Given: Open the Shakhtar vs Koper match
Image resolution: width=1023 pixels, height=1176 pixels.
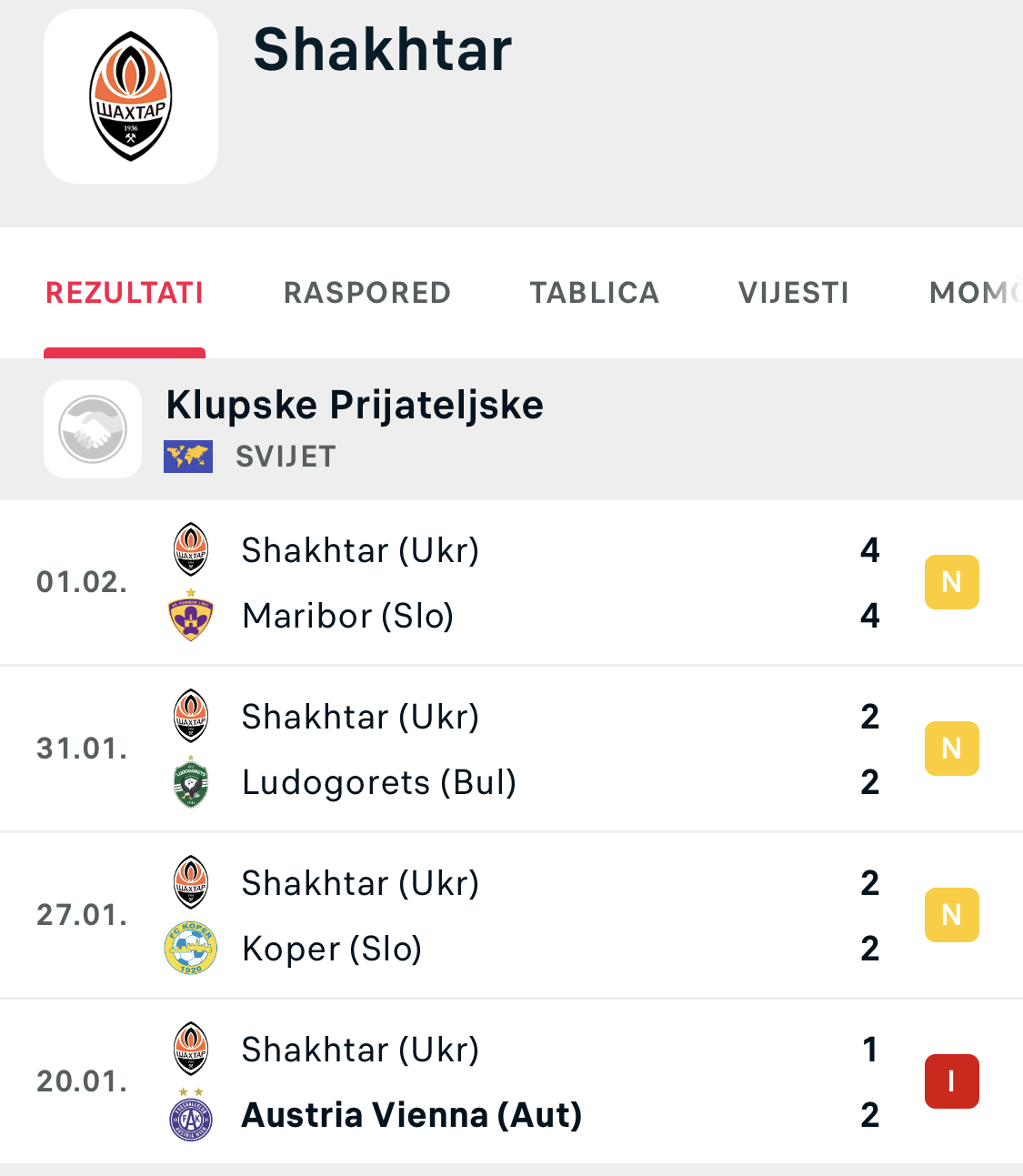Looking at the screenshot, I should pyautogui.click(x=511, y=916).
